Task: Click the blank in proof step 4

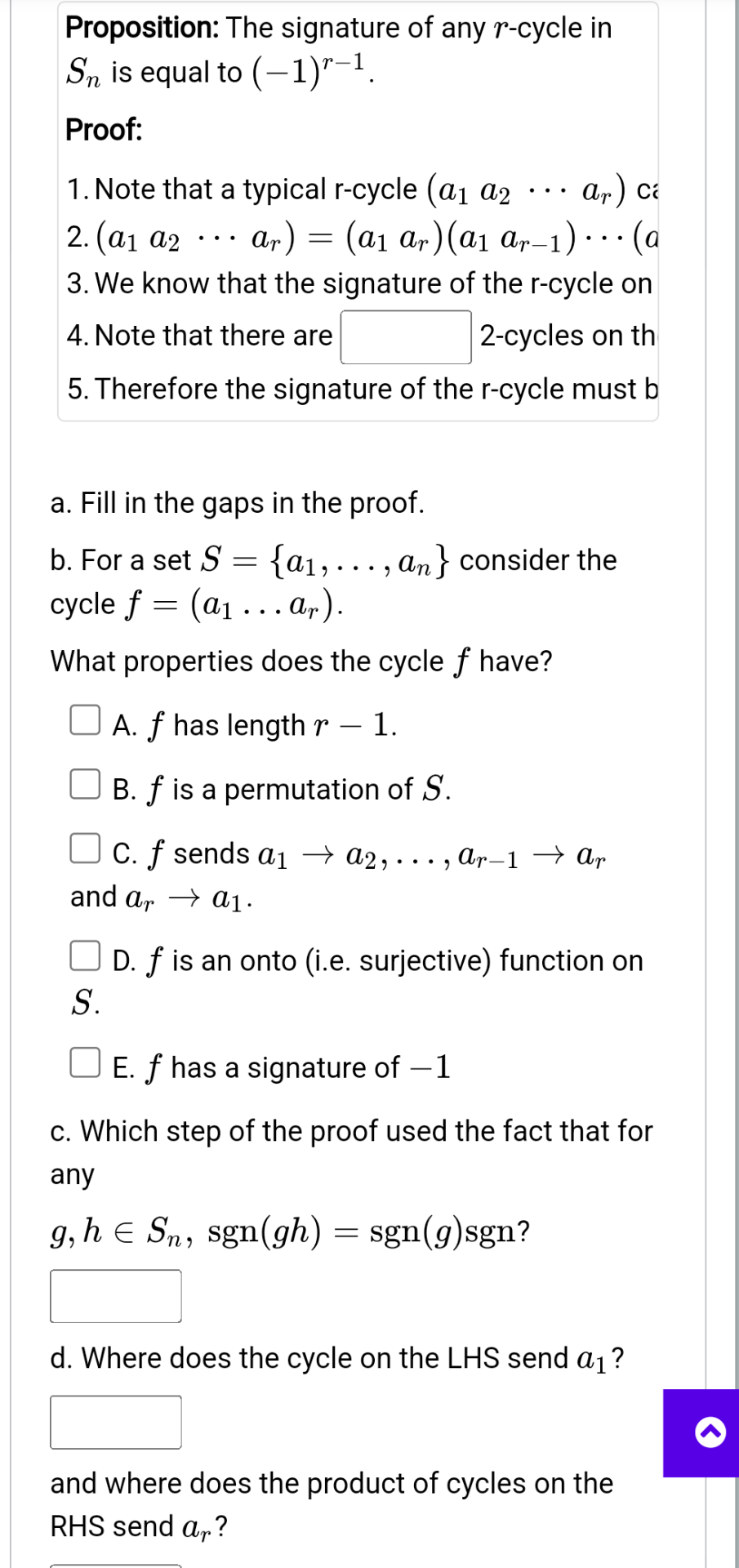Action: (x=405, y=336)
